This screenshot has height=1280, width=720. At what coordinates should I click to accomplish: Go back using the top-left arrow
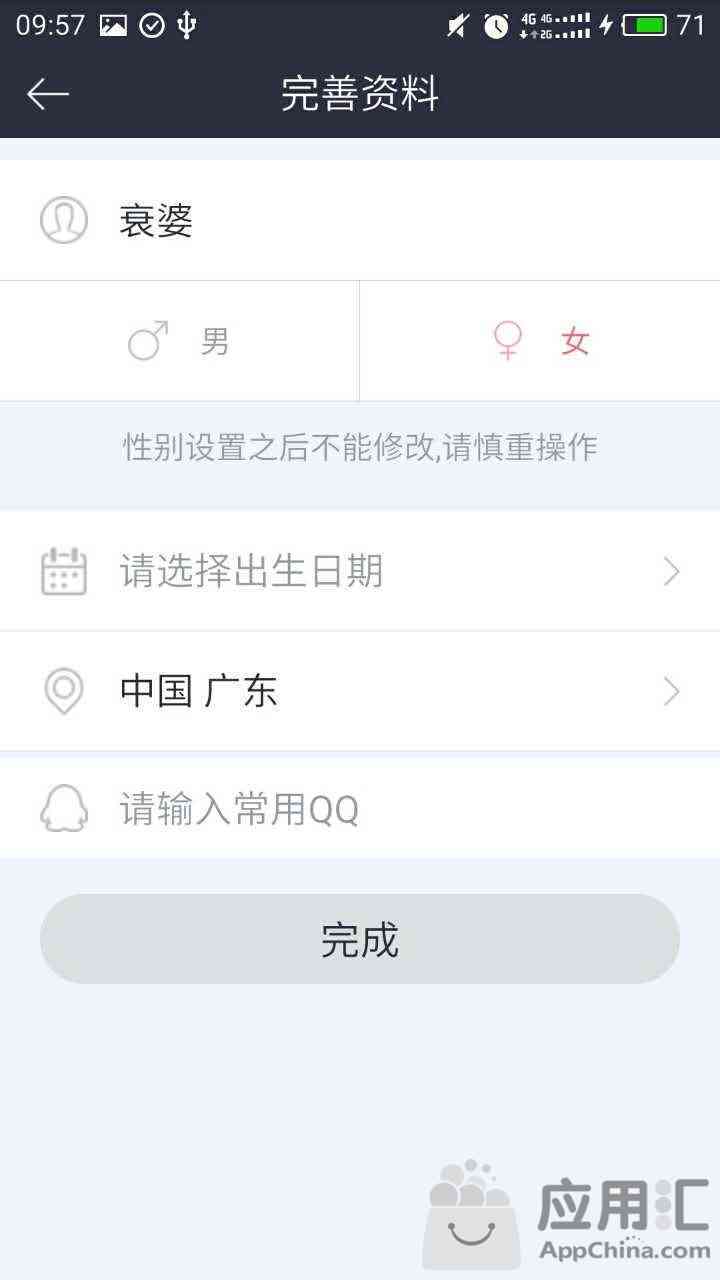pyautogui.click(x=47, y=94)
